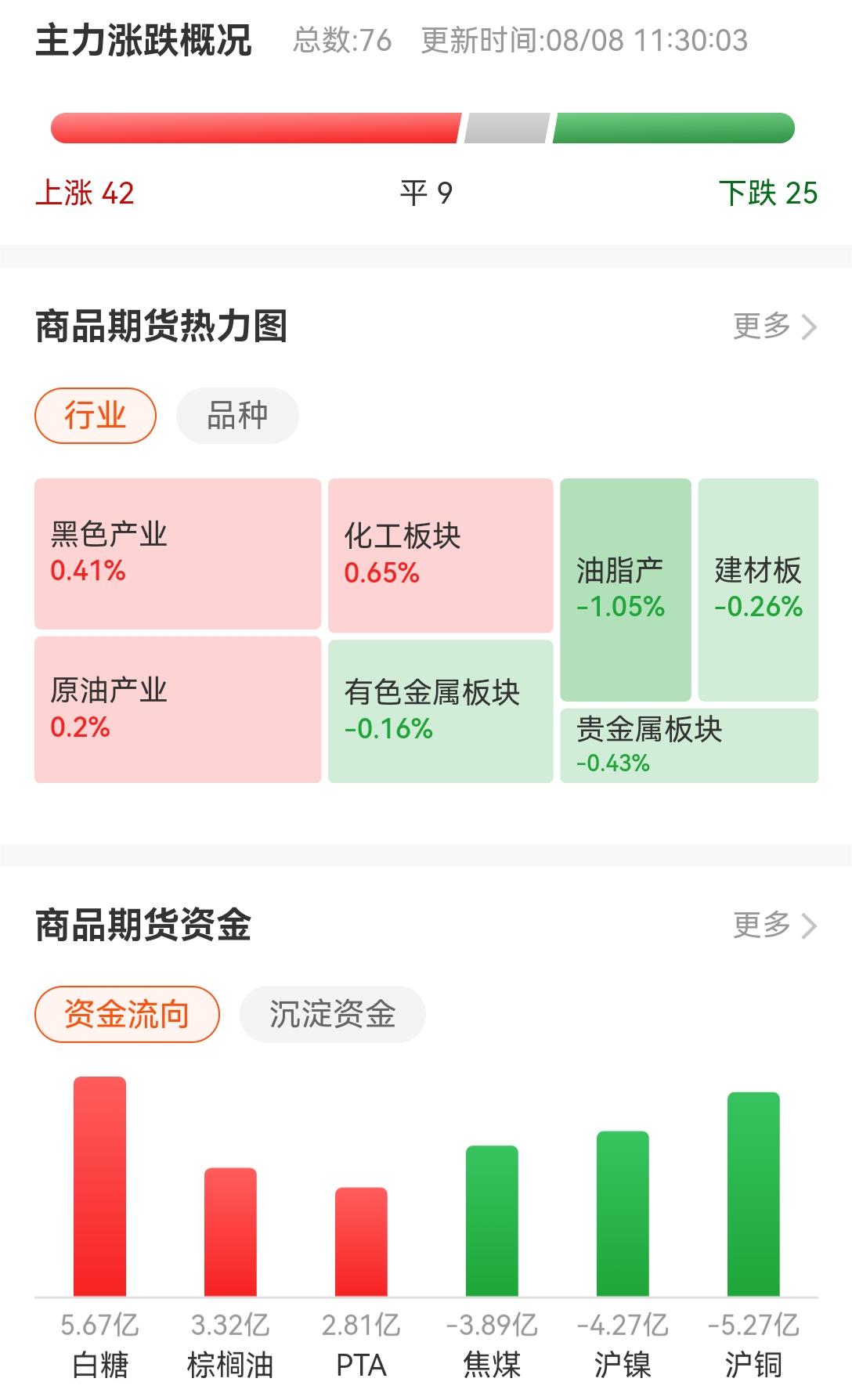Open the 贵金属板块 heatmap tile
This screenshot has width=852, height=1400.
(689, 745)
